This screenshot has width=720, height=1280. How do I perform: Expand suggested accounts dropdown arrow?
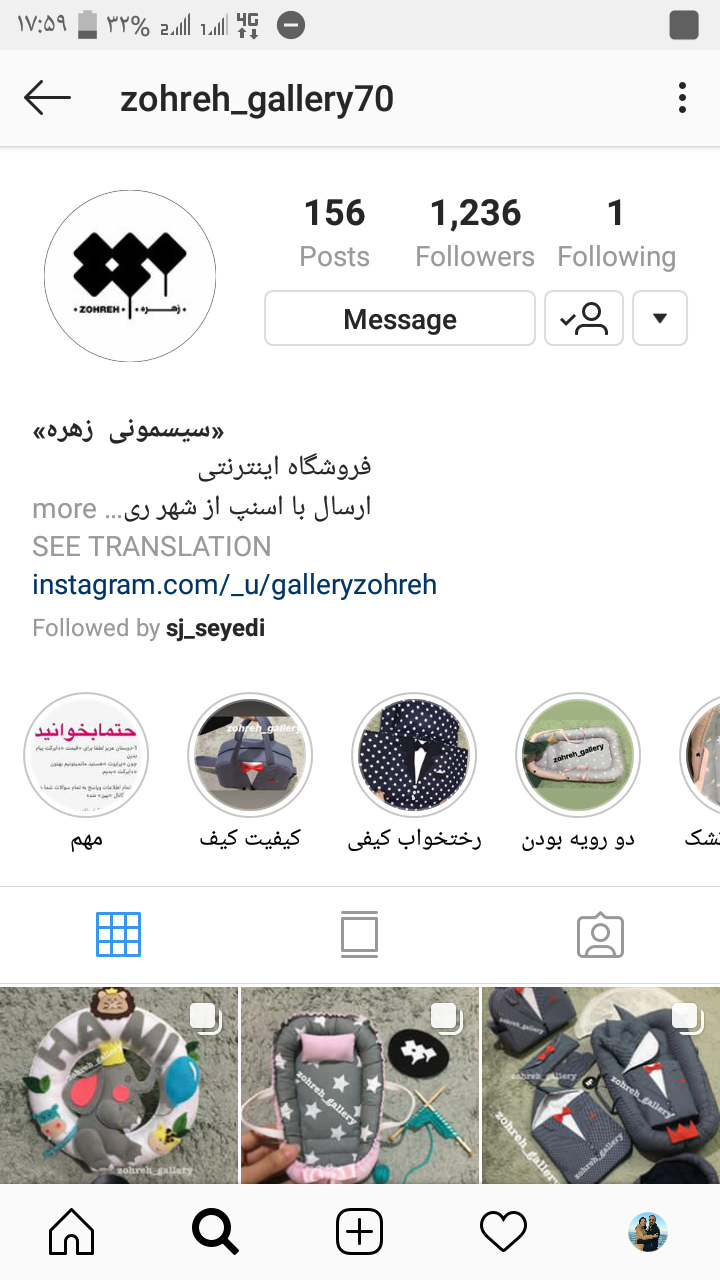659,319
